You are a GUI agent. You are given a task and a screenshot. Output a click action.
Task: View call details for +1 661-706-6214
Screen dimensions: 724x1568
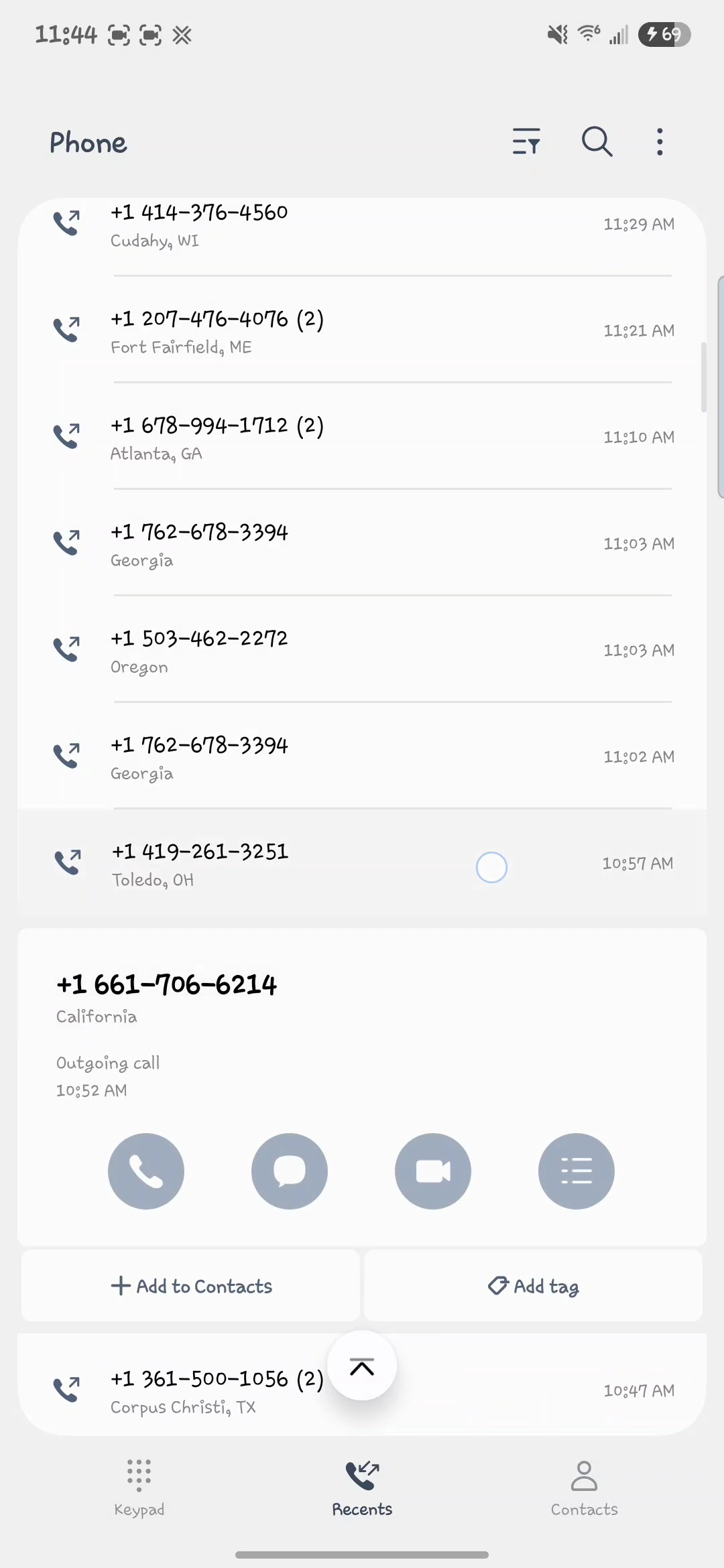(576, 1171)
